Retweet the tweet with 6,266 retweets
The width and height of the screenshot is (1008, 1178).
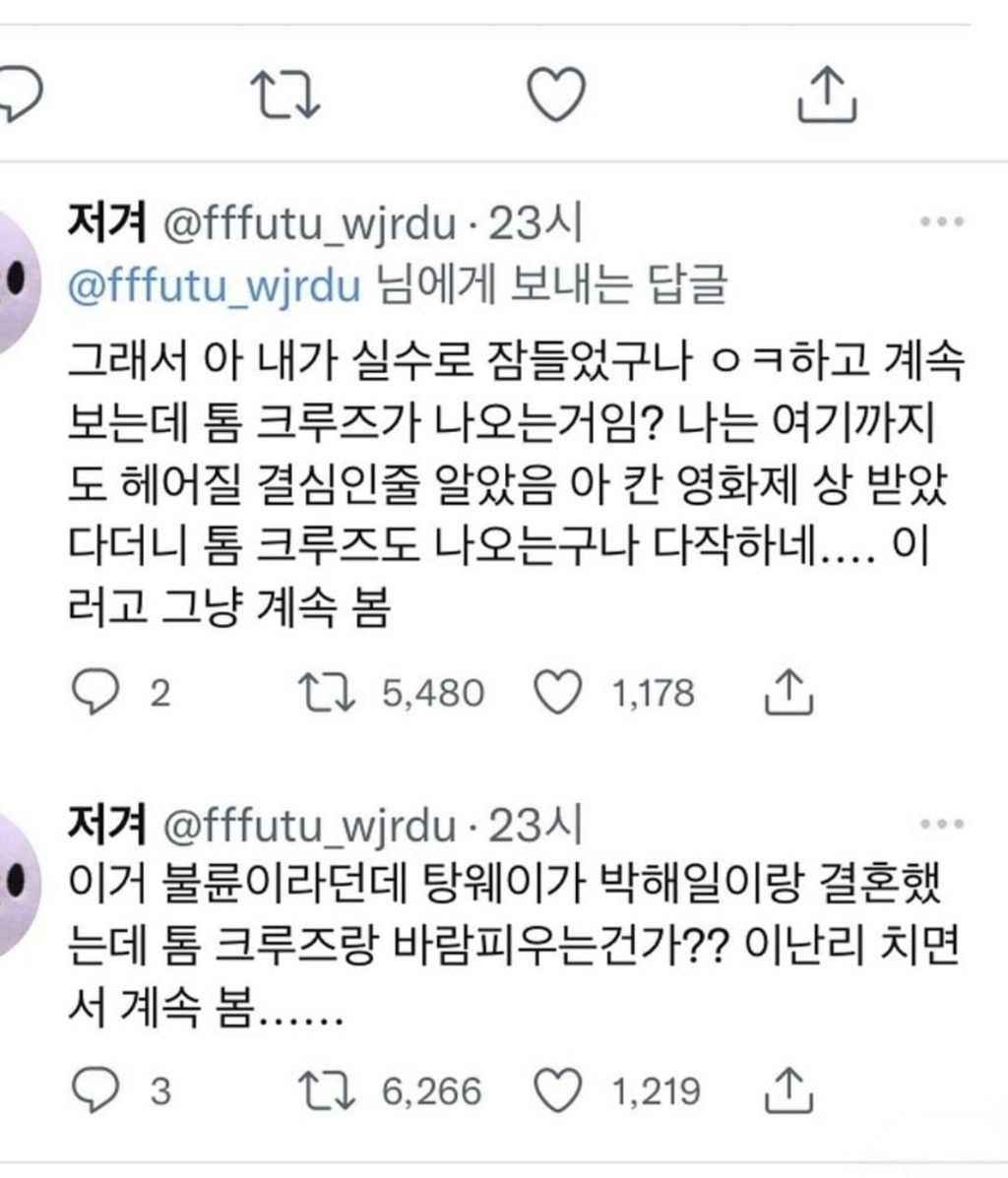[327, 1090]
